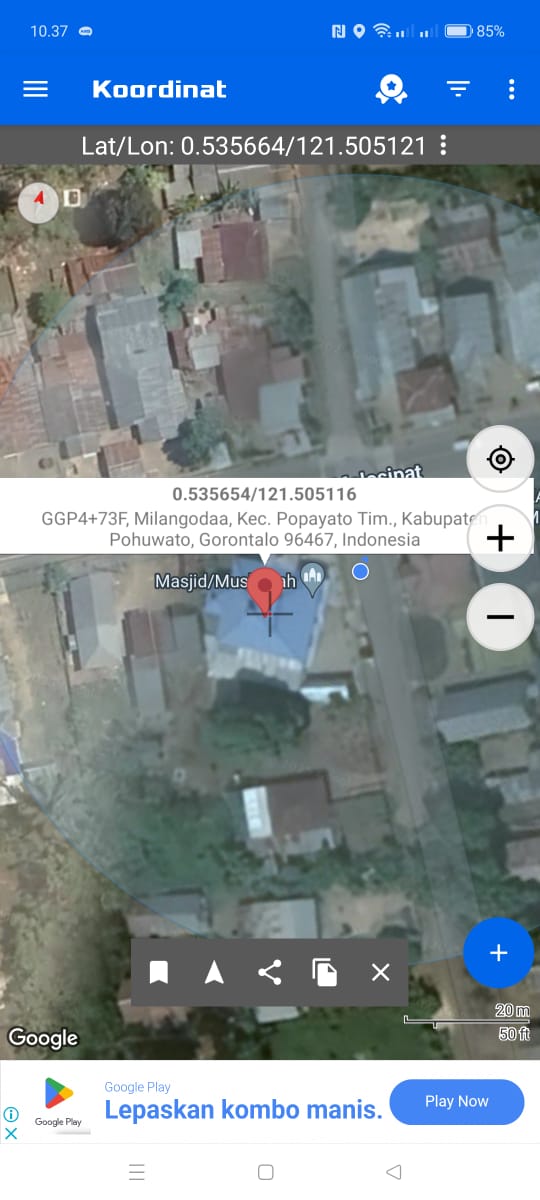Open the address info window
The height and width of the screenshot is (1200, 540).
click(x=264, y=516)
